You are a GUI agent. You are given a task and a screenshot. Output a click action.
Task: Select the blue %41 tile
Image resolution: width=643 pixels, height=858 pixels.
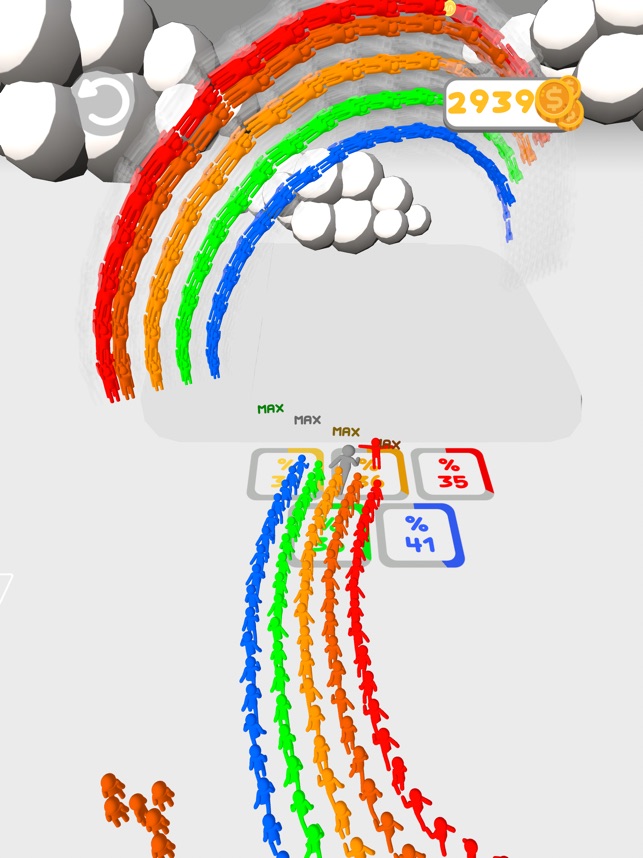[418, 535]
